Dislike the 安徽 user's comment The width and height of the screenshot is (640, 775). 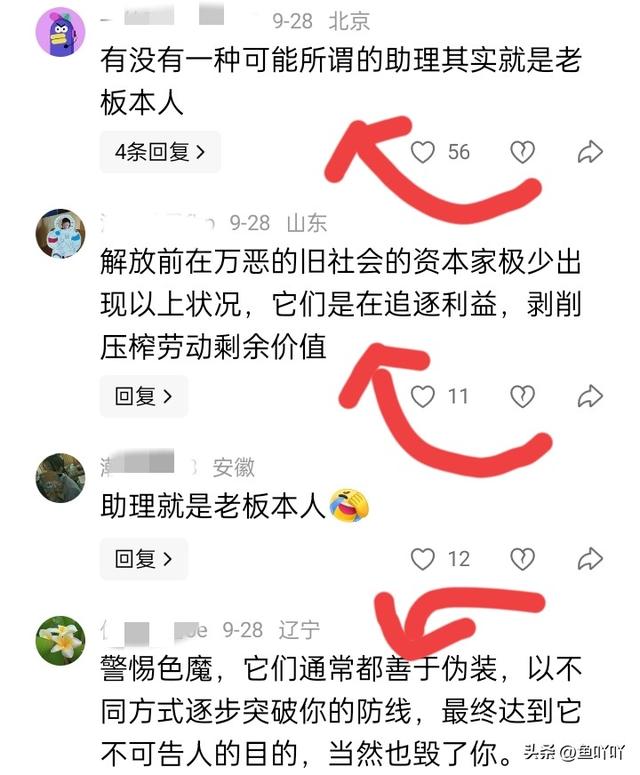(522, 558)
